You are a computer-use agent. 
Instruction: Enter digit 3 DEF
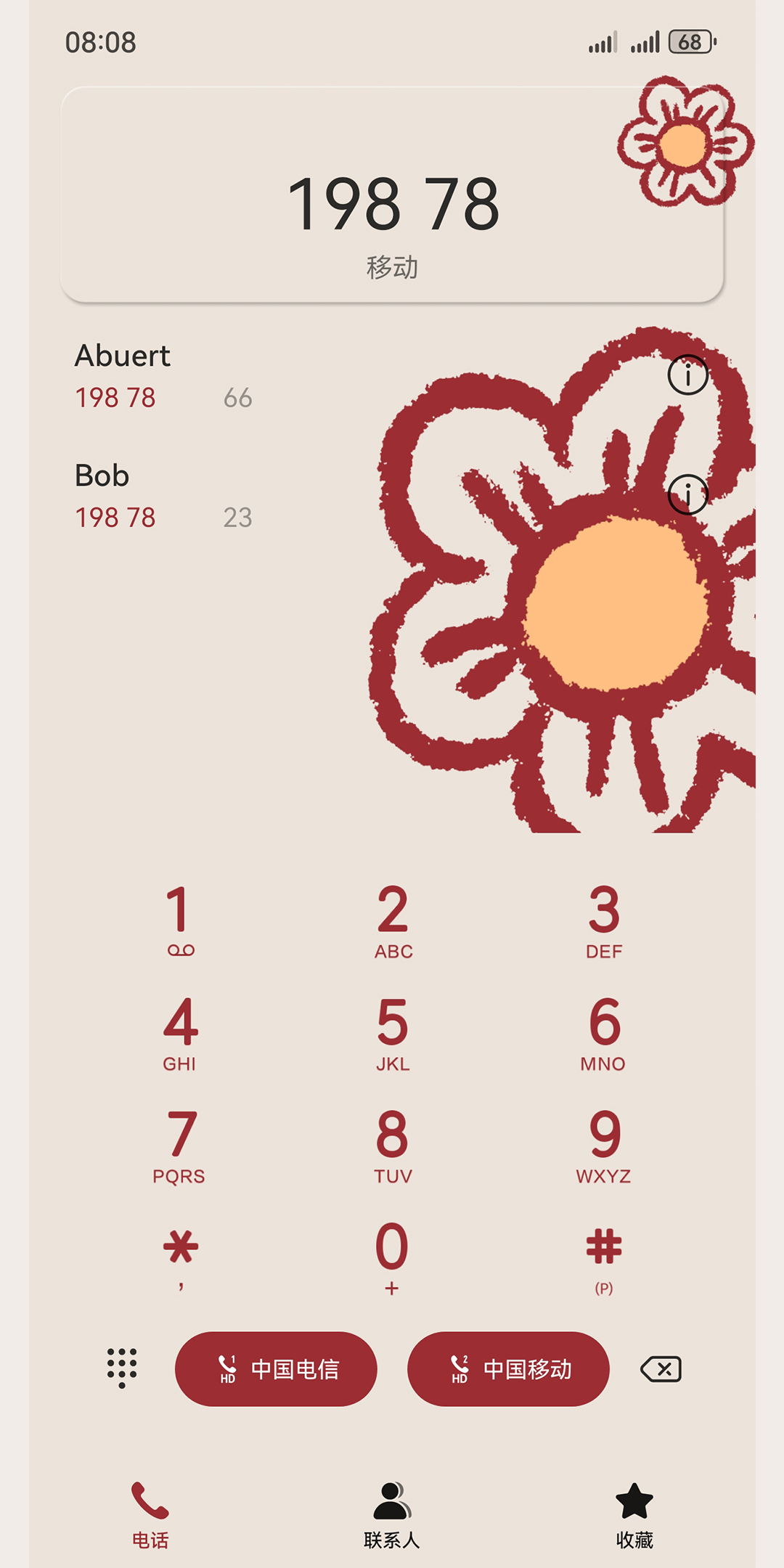tap(604, 920)
